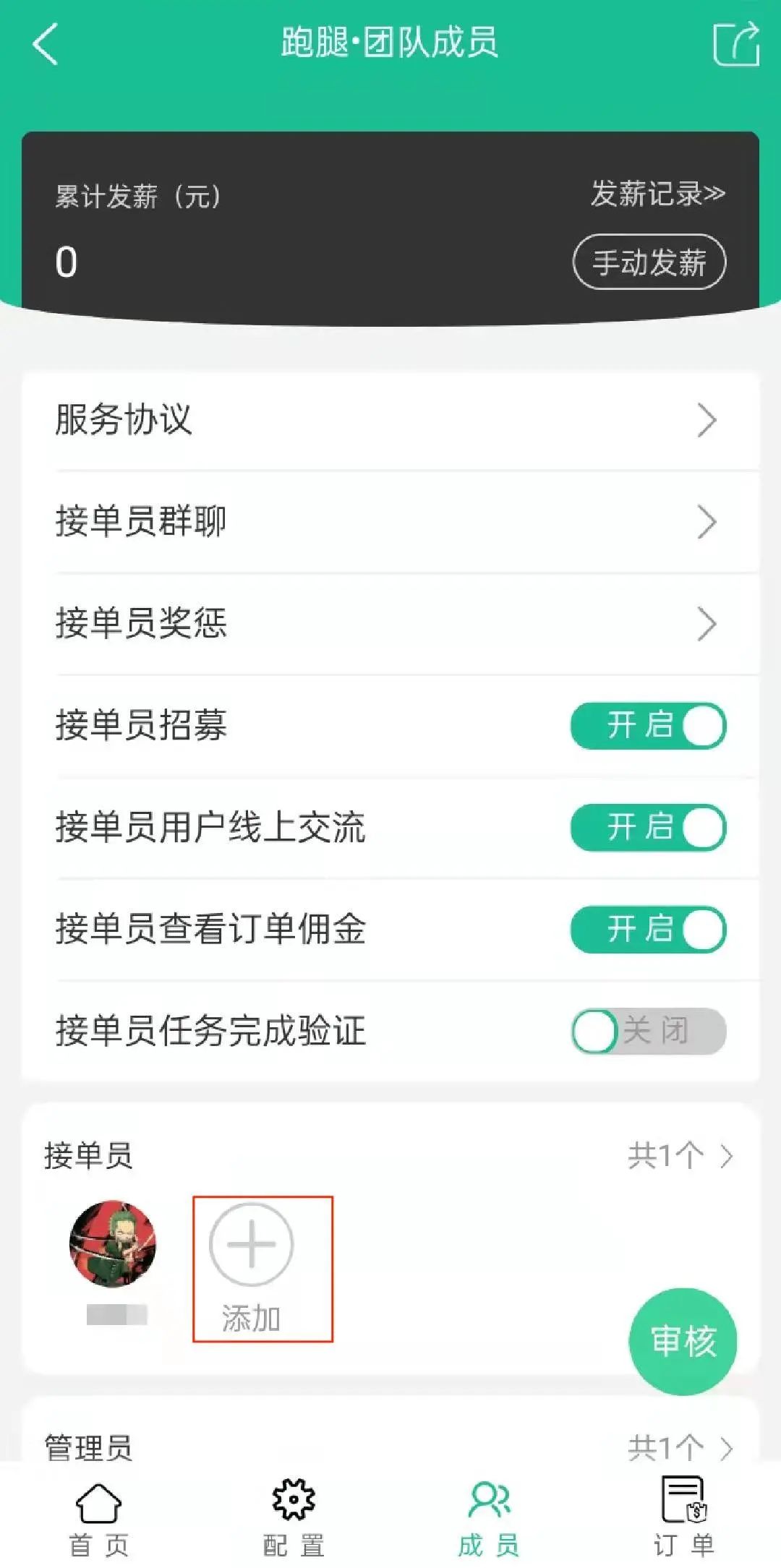Go back using the top-left arrow
Image resolution: width=781 pixels, height=1568 pixels.
(46, 43)
